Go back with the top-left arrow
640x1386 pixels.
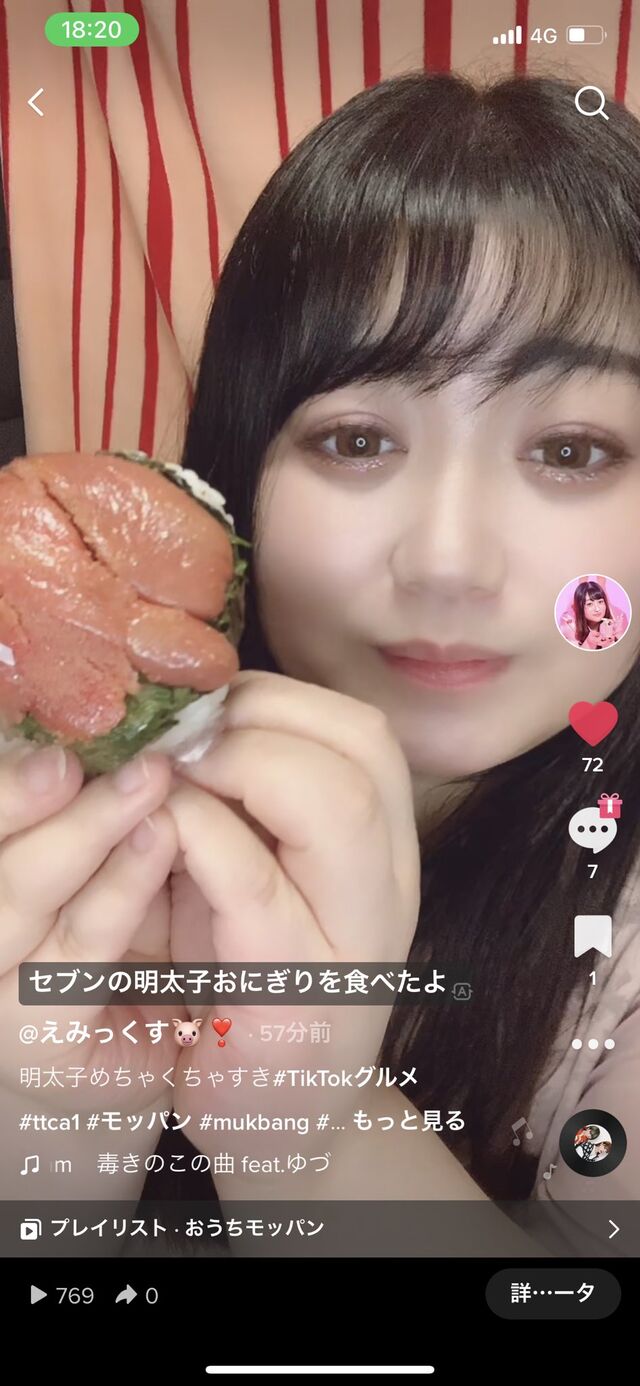coord(36,102)
